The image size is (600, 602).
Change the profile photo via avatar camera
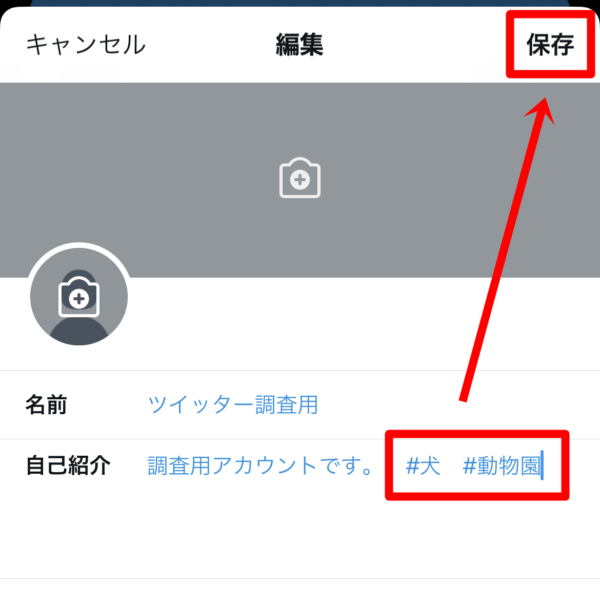(79, 294)
